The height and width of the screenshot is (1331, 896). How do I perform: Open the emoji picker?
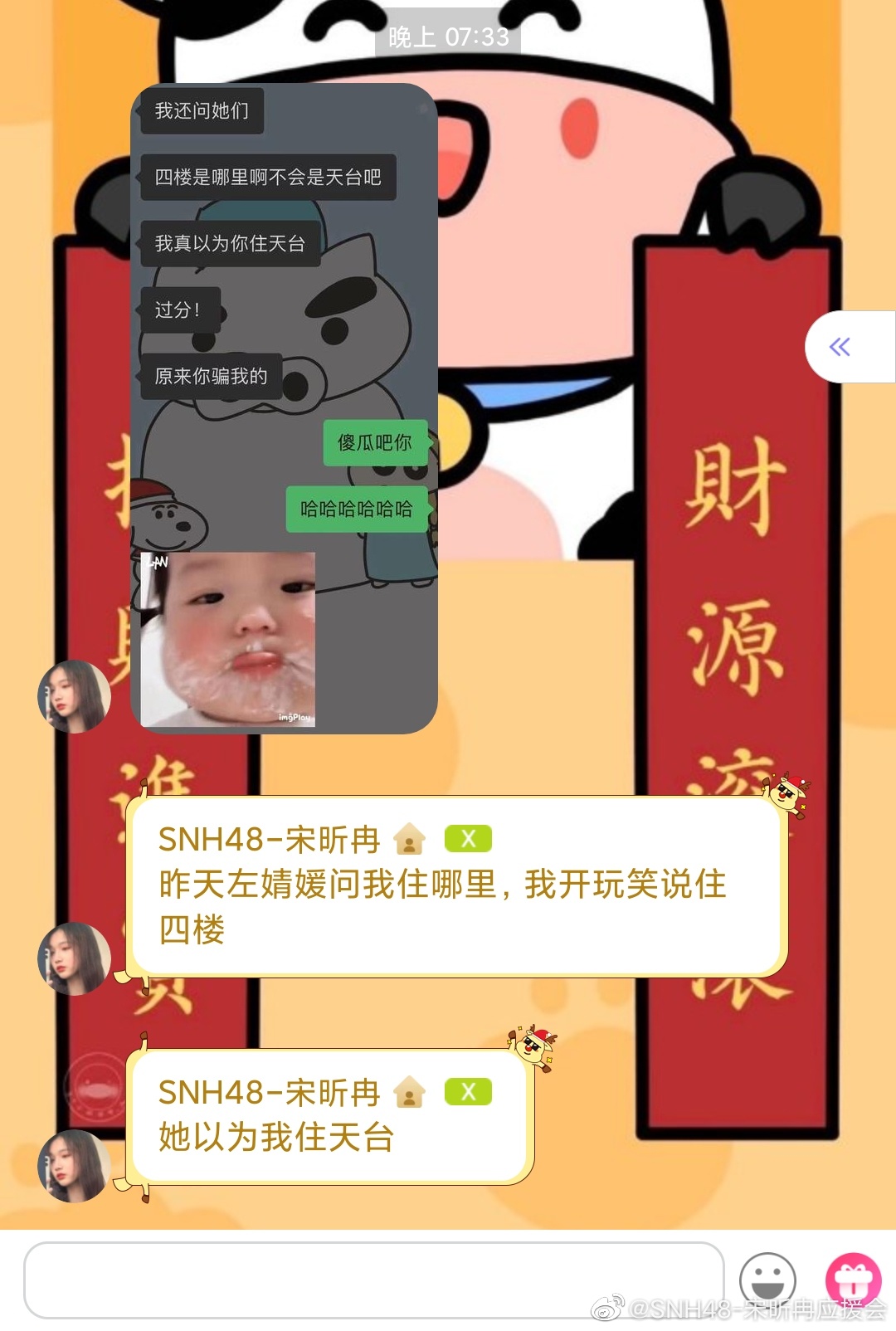coord(767,1280)
